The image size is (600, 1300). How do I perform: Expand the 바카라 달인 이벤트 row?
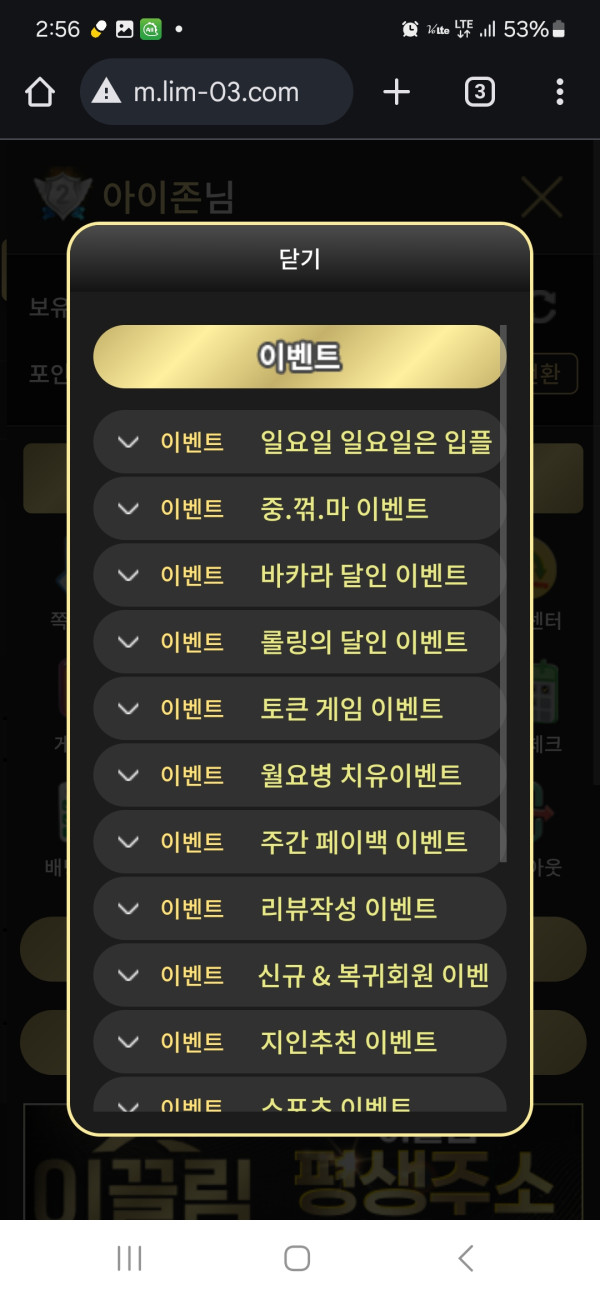299,576
